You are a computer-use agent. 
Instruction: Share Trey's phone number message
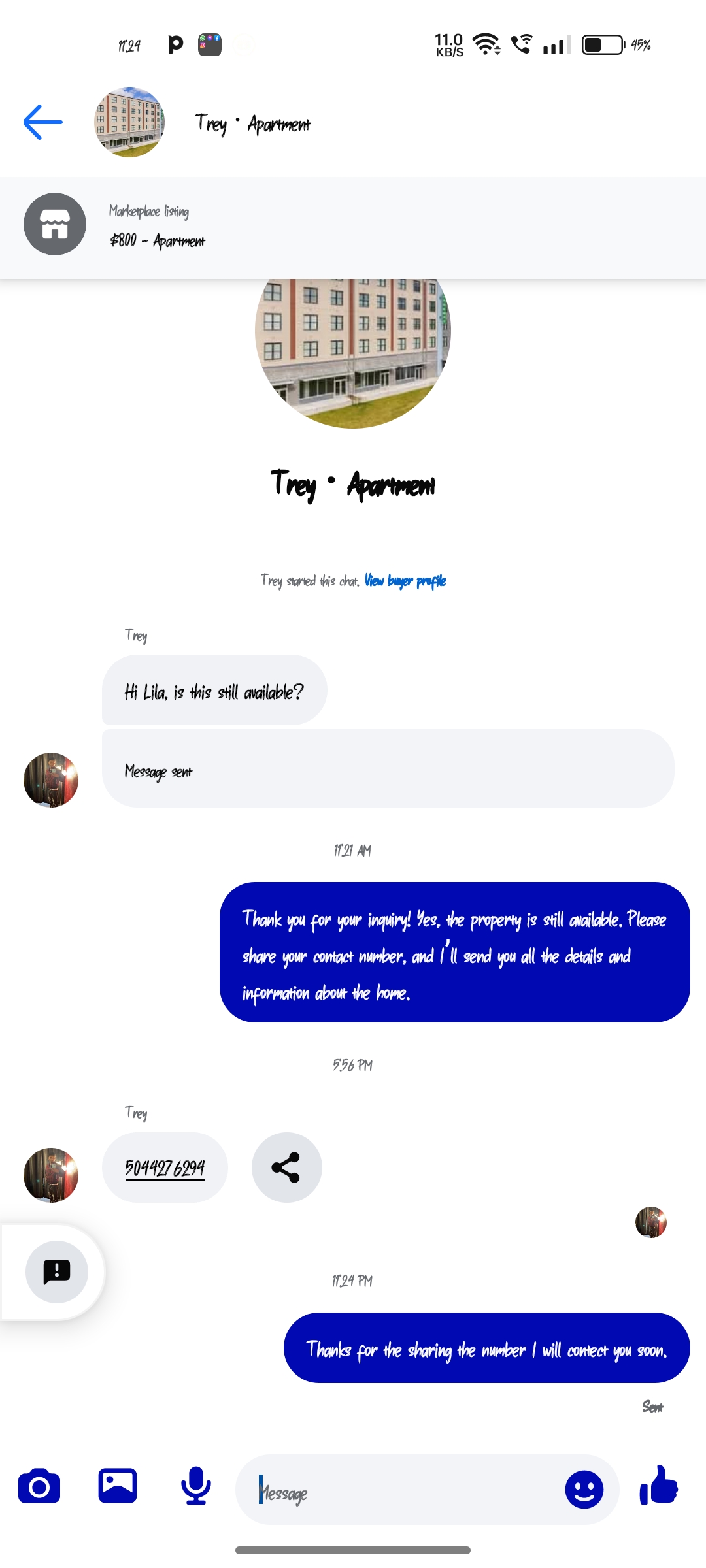(x=286, y=1168)
